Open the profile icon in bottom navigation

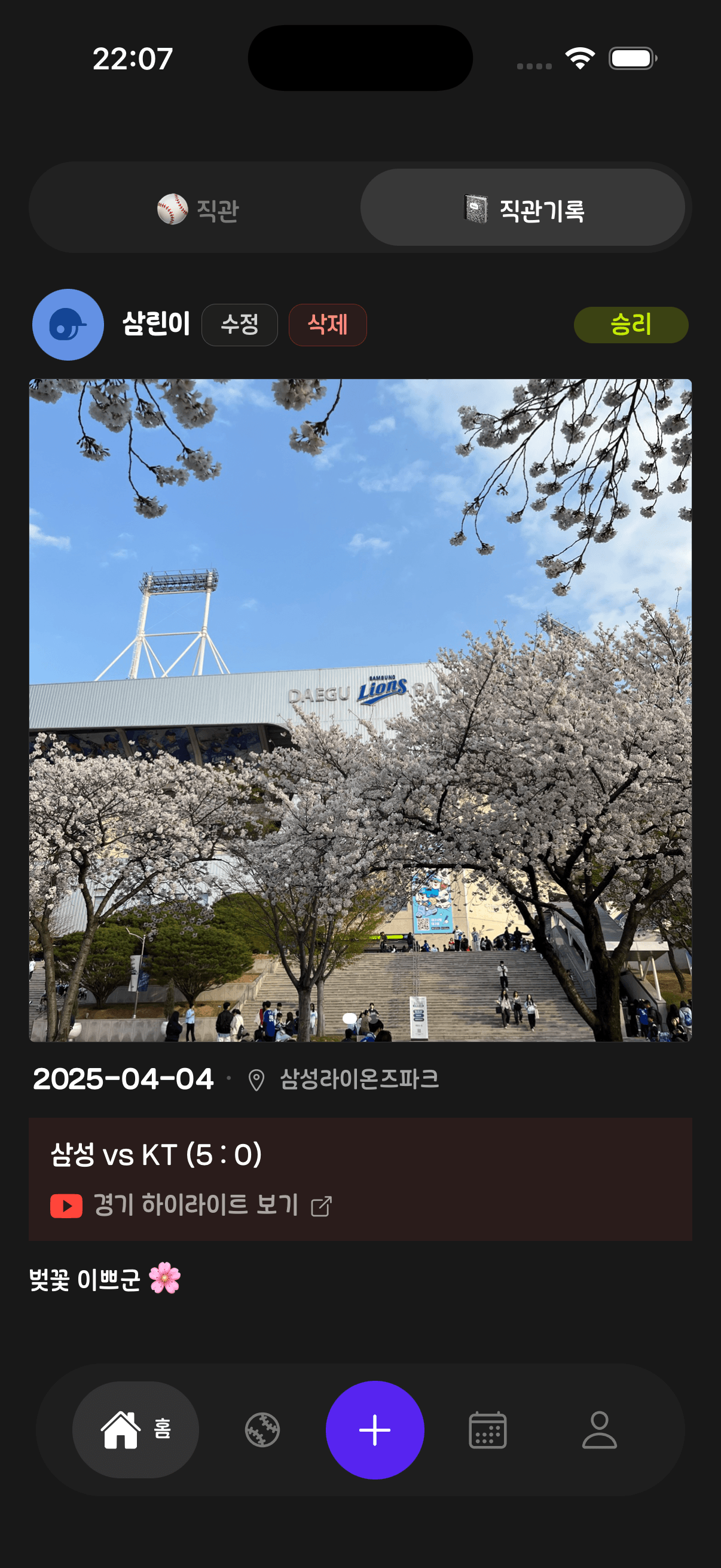click(x=599, y=1431)
